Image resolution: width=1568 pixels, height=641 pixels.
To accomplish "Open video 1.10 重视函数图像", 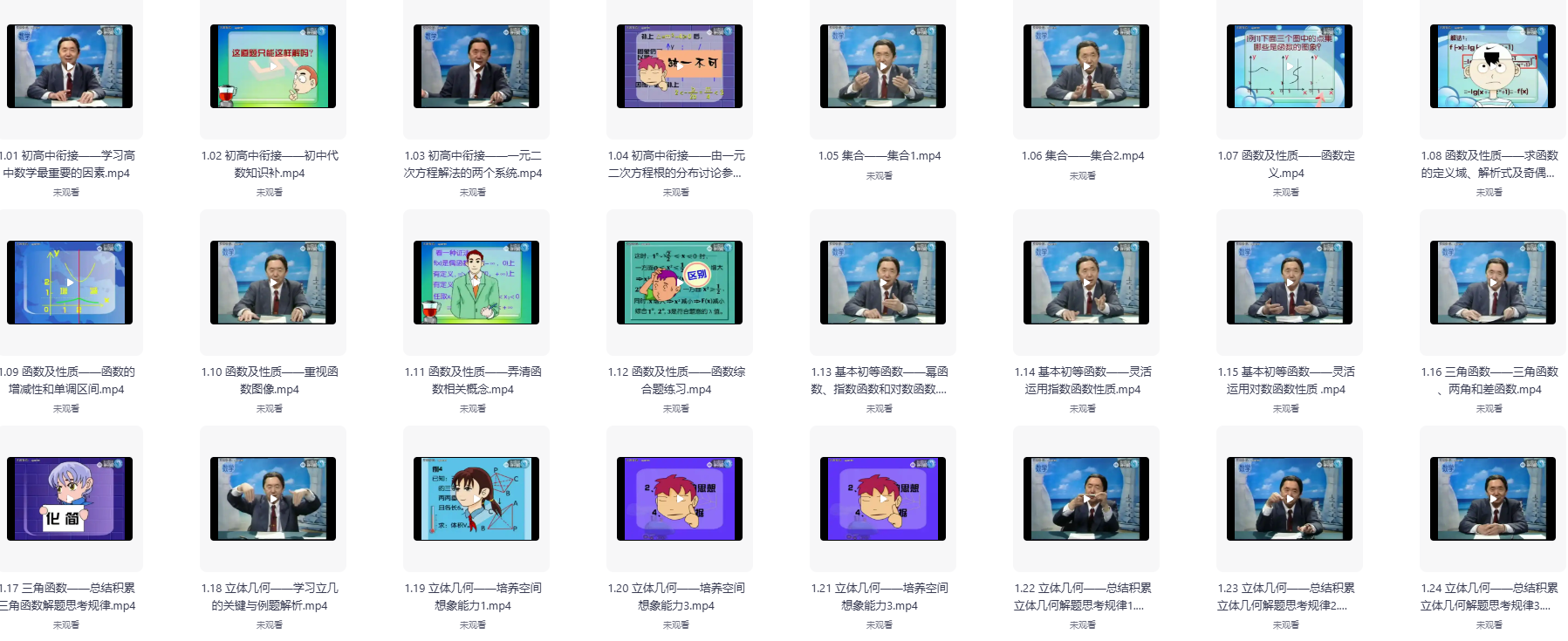I will point(273,283).
